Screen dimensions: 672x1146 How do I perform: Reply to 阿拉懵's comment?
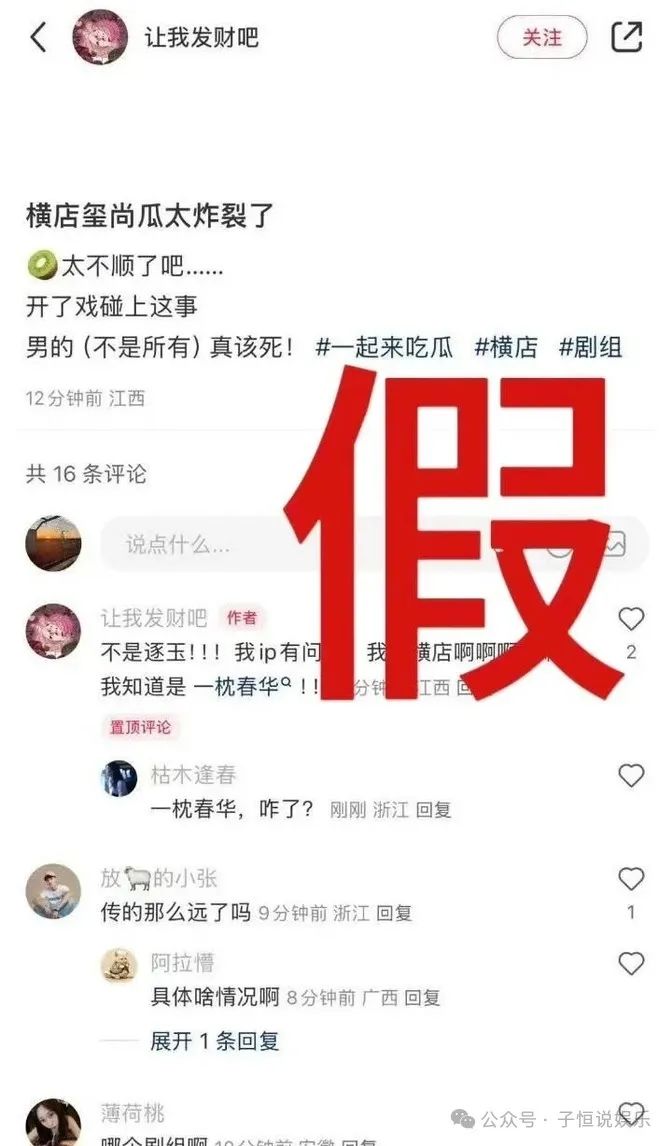(422, 998)
